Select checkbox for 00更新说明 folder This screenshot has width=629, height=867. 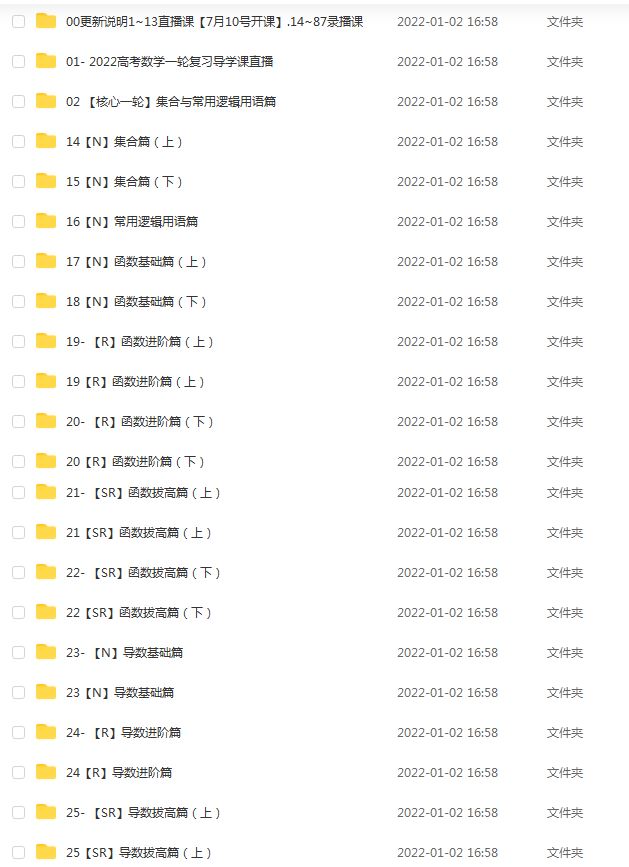pos(18,21)
